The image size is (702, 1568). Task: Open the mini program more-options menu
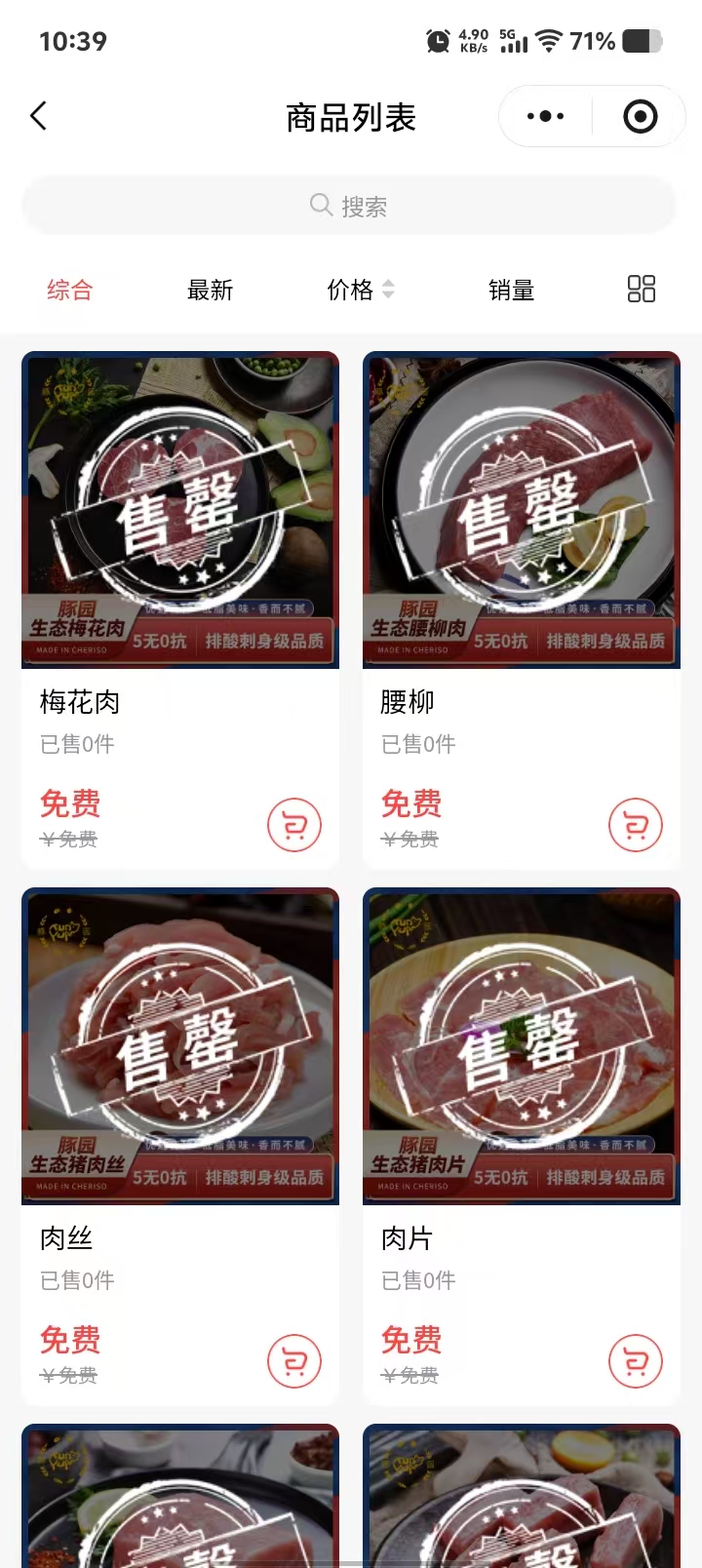point(545,117)
